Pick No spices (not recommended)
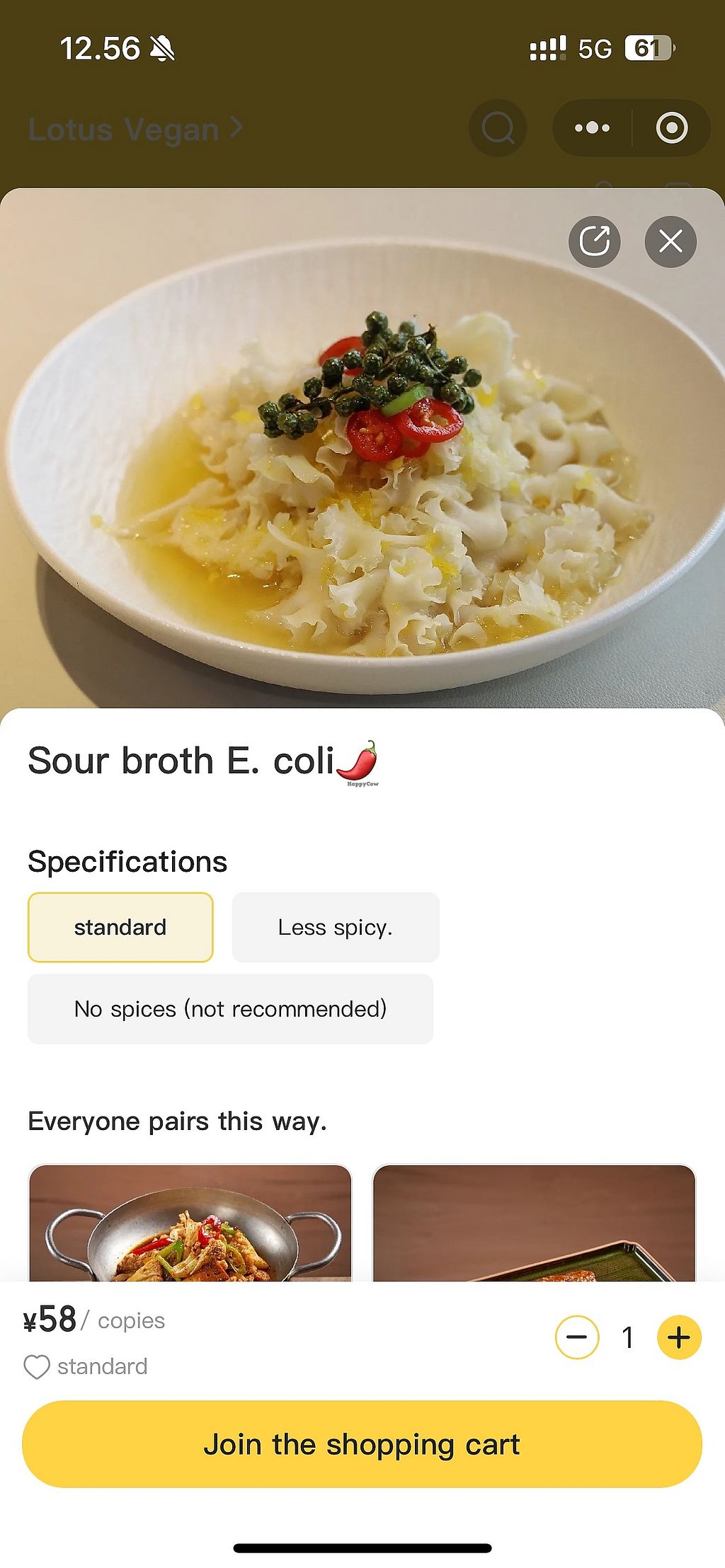 tap(230, 1008)
